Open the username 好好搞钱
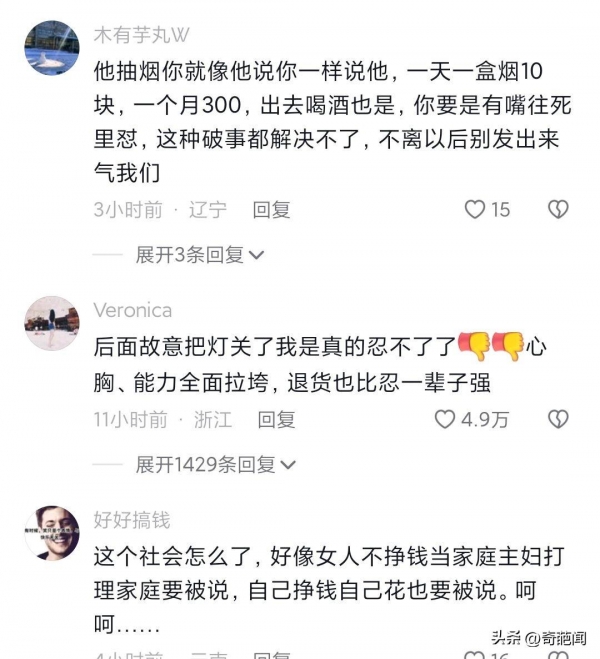600x659 pixels. 132,519
